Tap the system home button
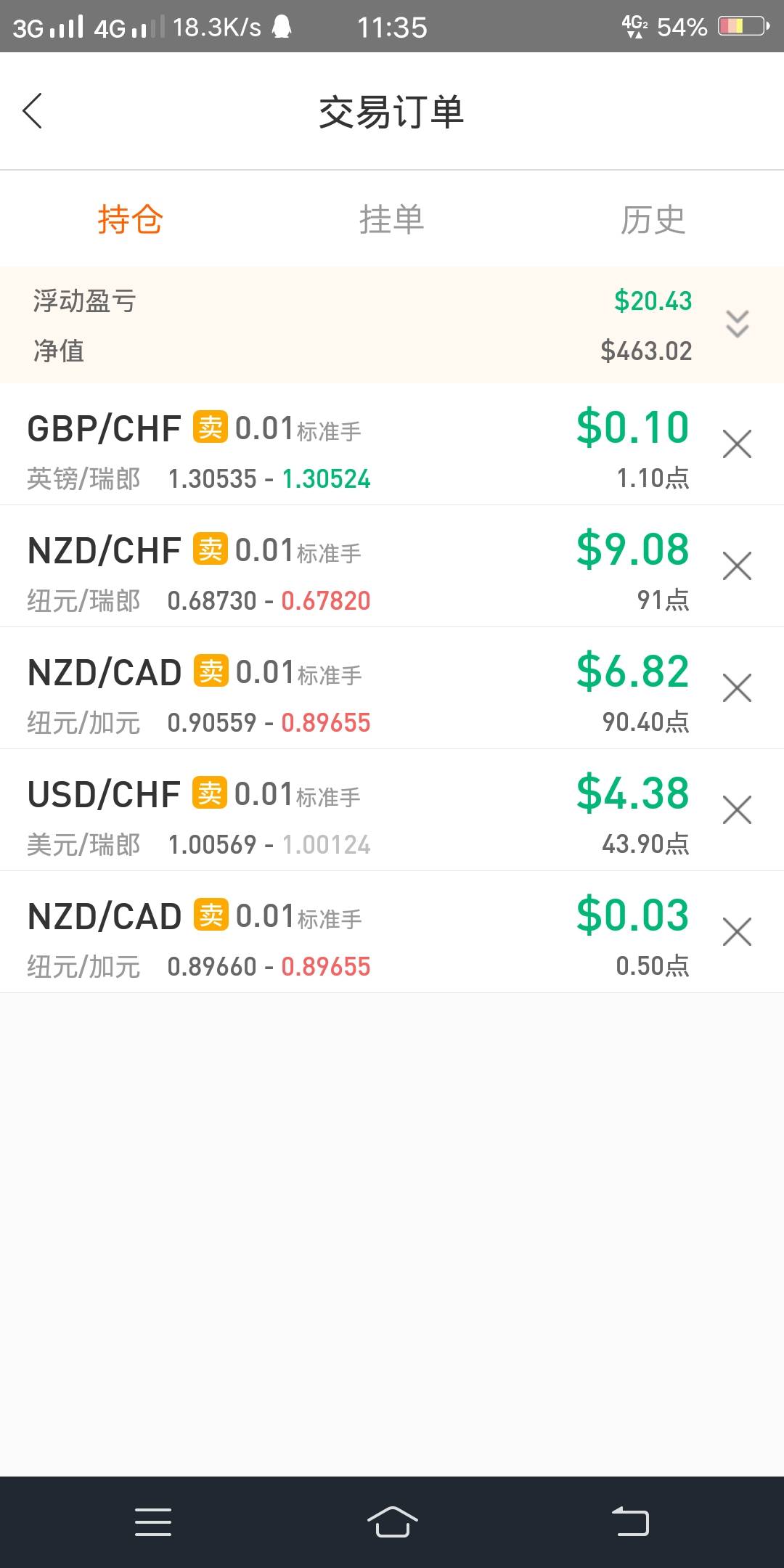This screenshot has height=1568, width=784. [392, 1522]
